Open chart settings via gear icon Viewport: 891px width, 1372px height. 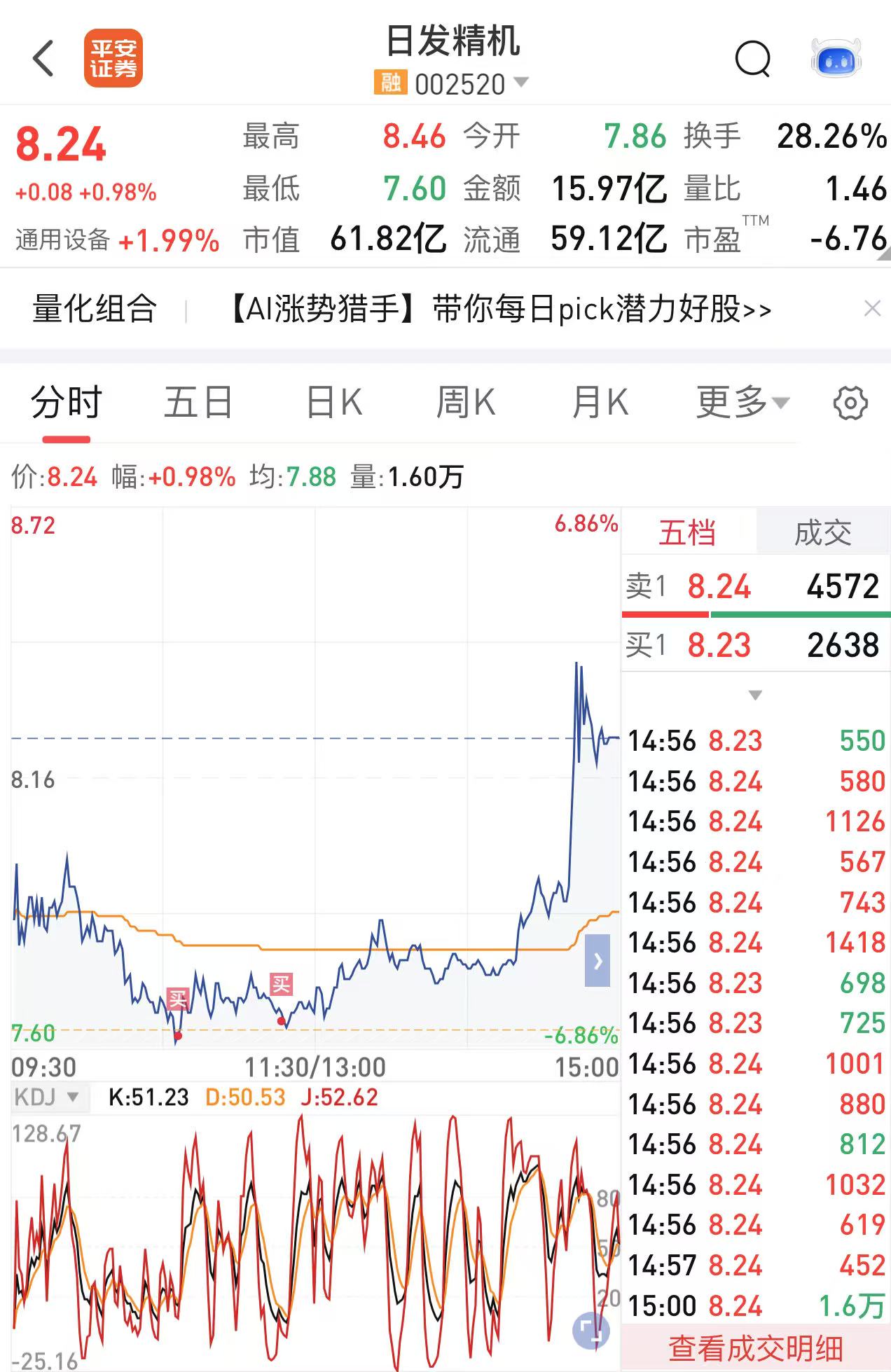click(x=851, y=401)
